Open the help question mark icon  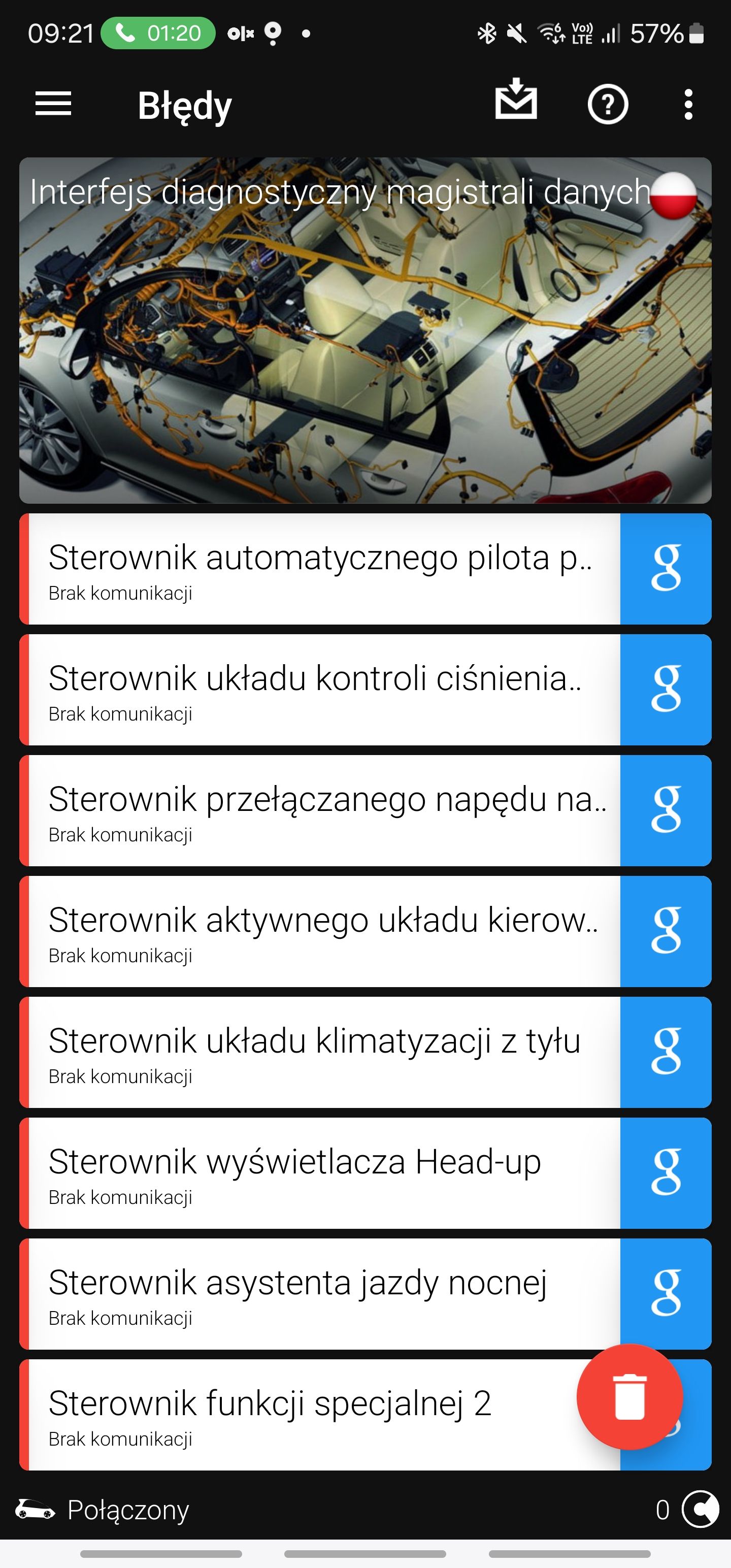(608, 105)
